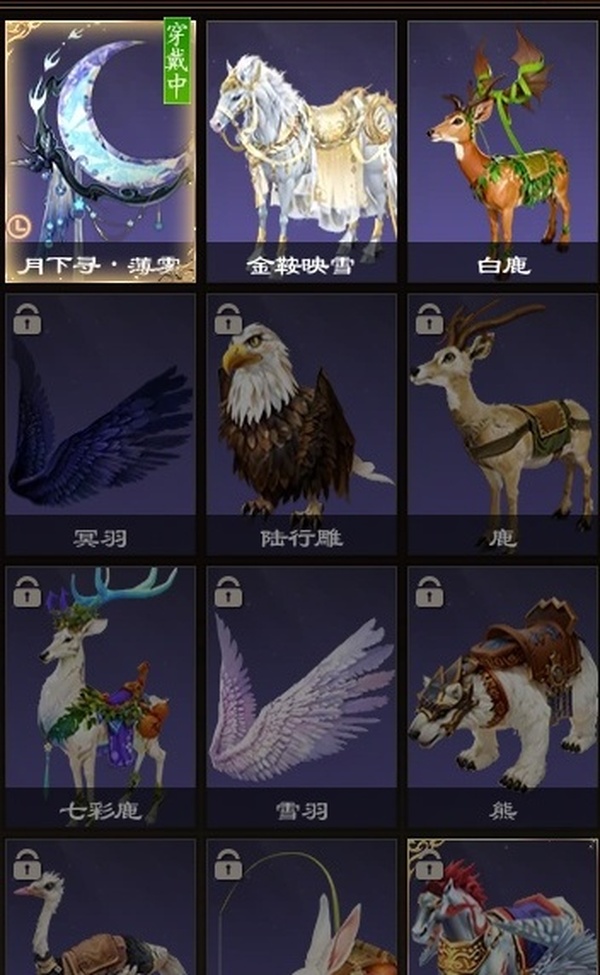
Task: View the locked 熊 polar bear mount
Action: tap(502, 695)
